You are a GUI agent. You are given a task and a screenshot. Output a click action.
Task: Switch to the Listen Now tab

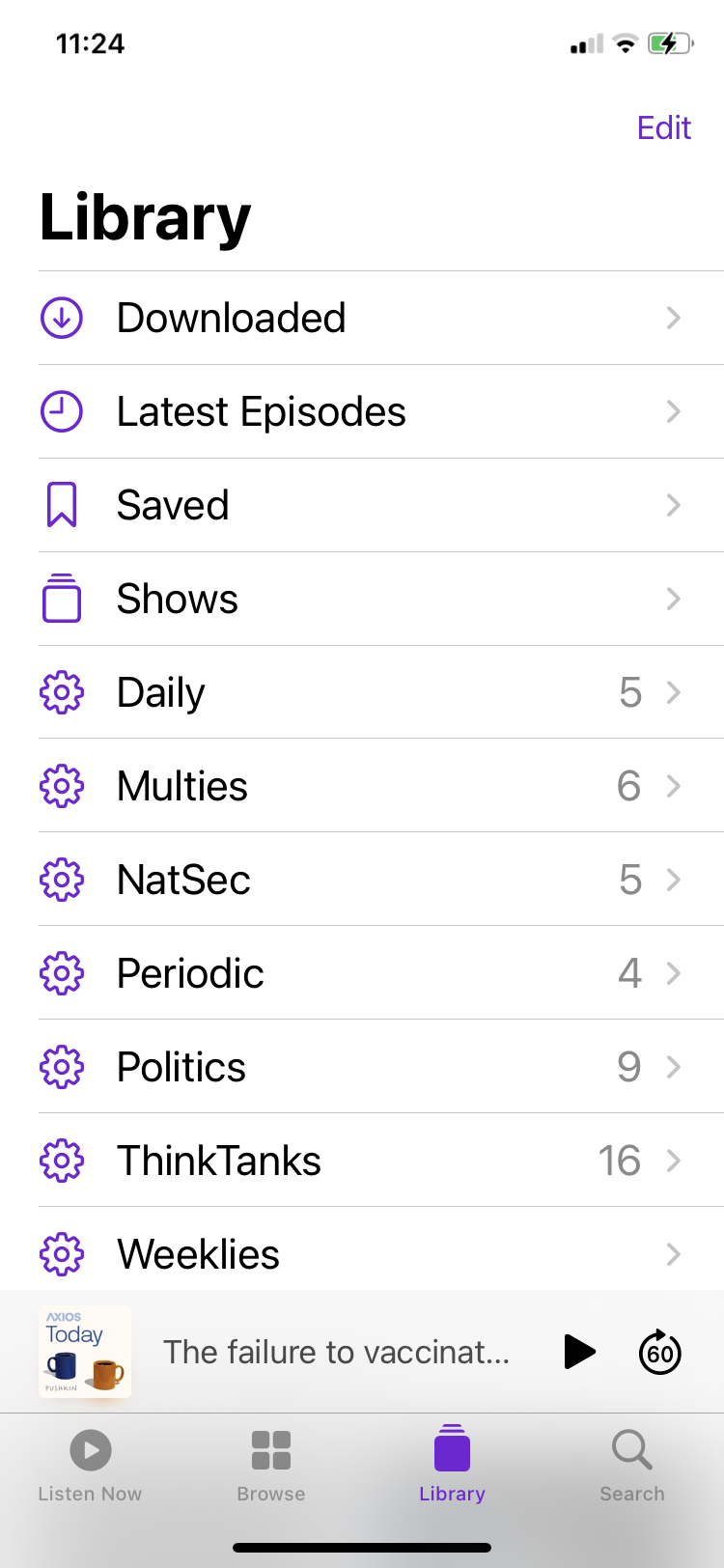click(x=90, y=1466)
